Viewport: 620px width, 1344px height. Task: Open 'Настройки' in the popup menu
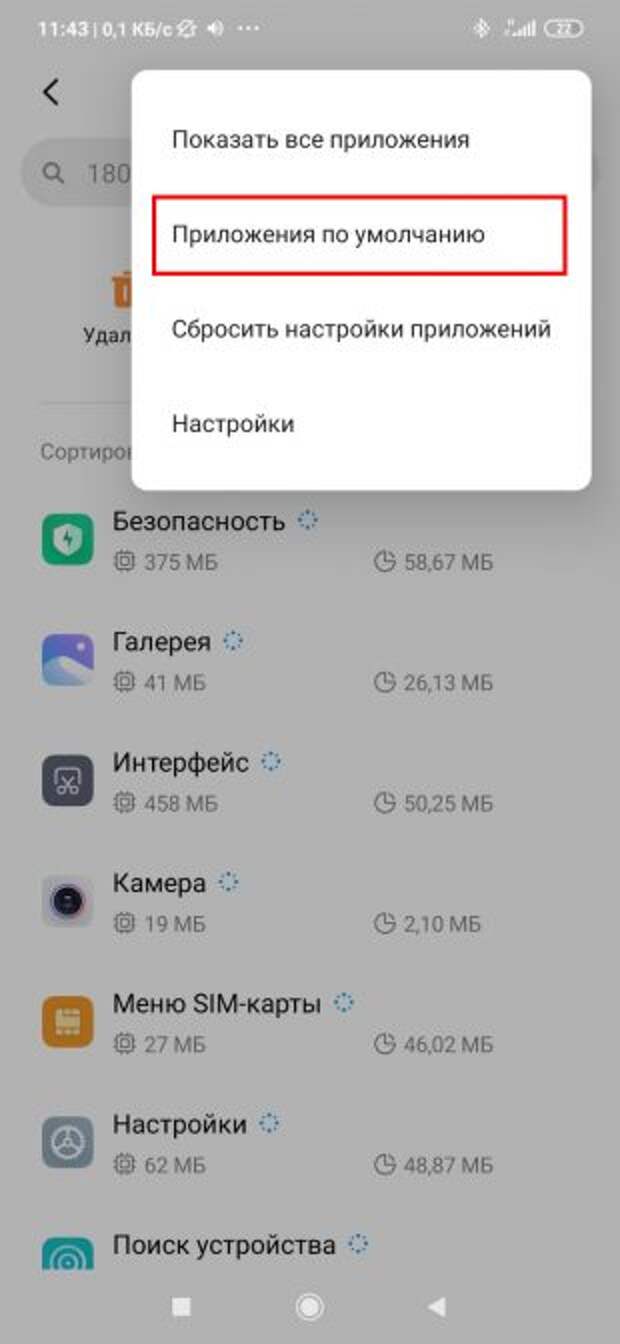(233, 424)
